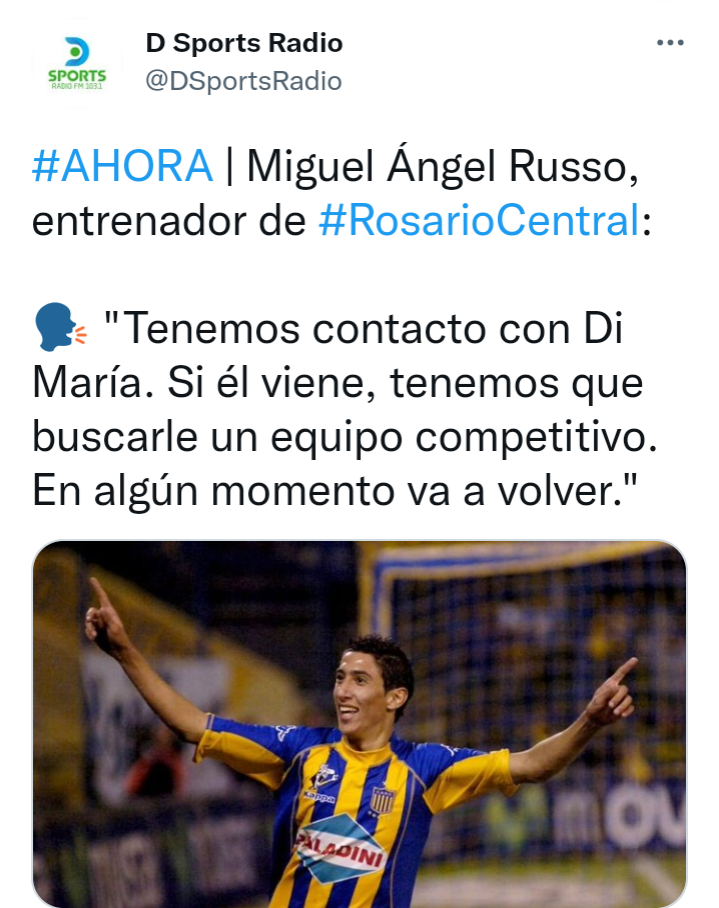
Task: Open the #RosarioCentral hashtag
Action: tap(478, 220)
